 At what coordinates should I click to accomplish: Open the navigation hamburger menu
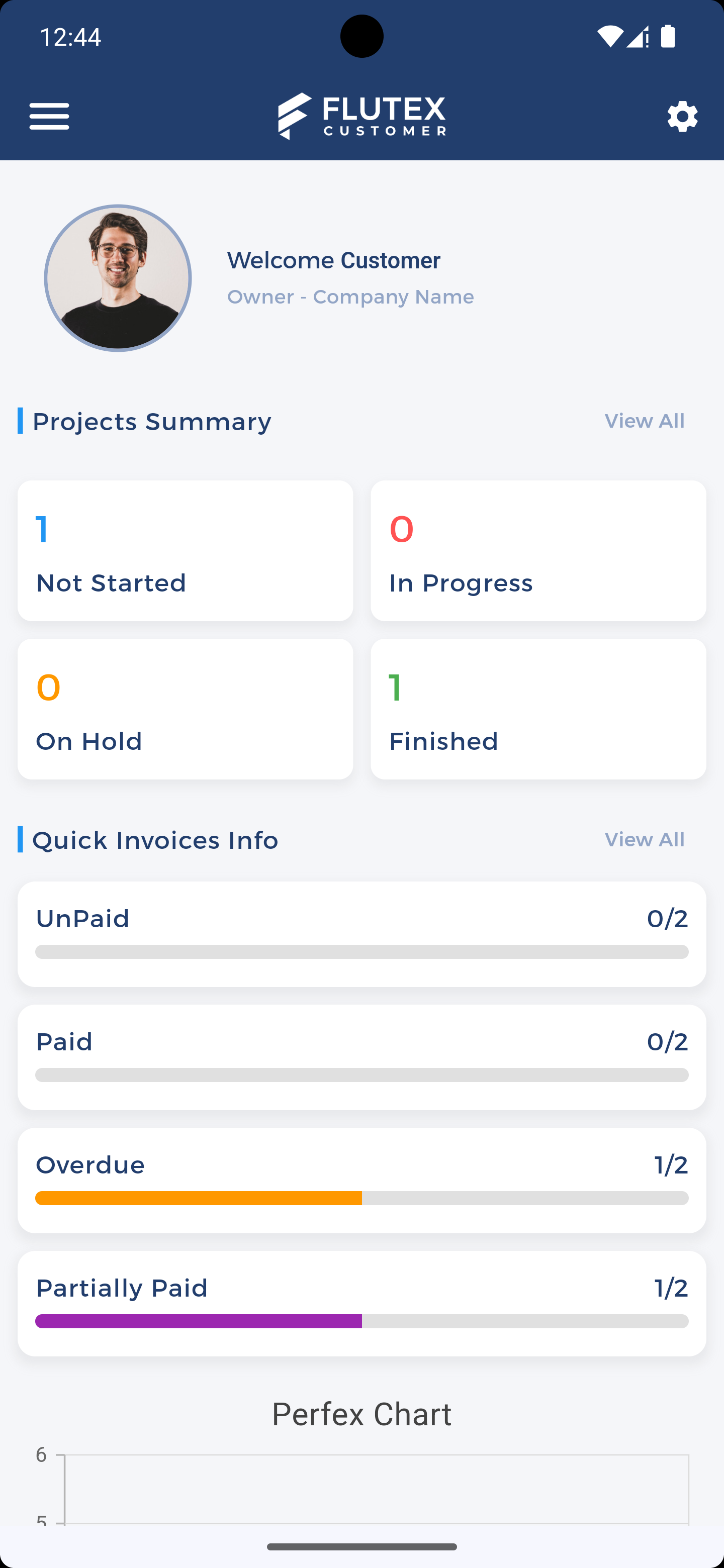[49, 116]
